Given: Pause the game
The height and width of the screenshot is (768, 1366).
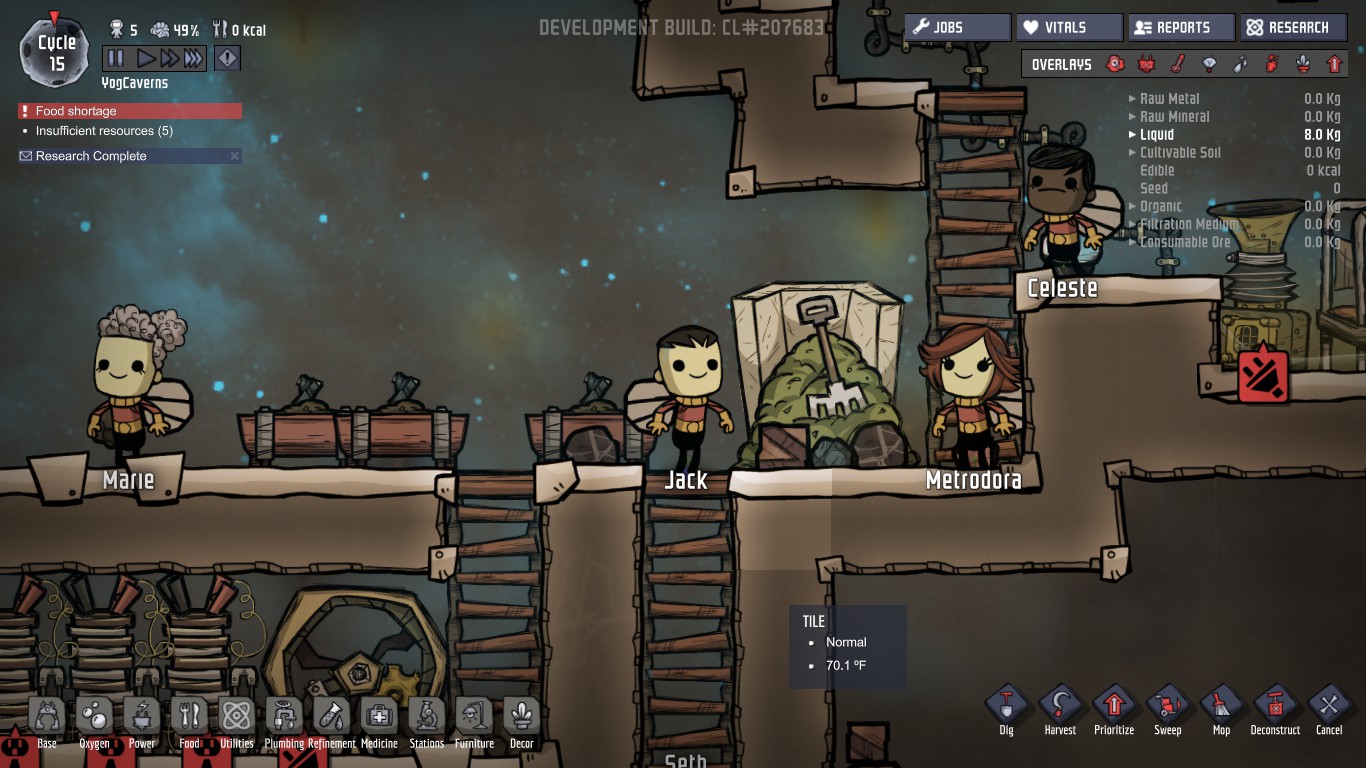Looking at the screenshot, I should 116,59.
